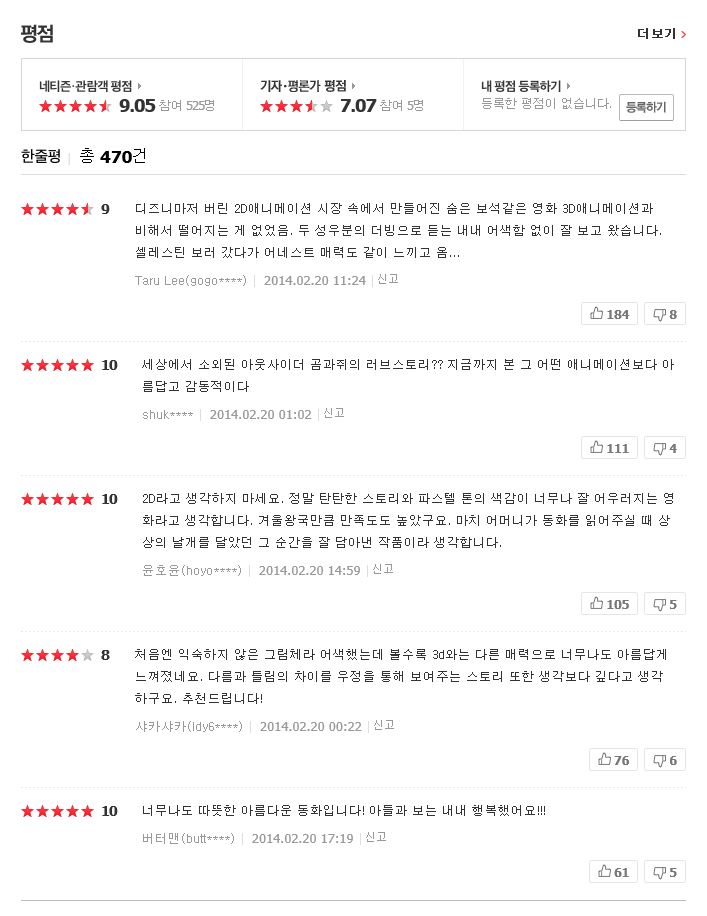The image size is (707, 916).
Task: Like 샤카샤카's review with 76 likes
Action: pyautogui.click(x=613, y=760)
